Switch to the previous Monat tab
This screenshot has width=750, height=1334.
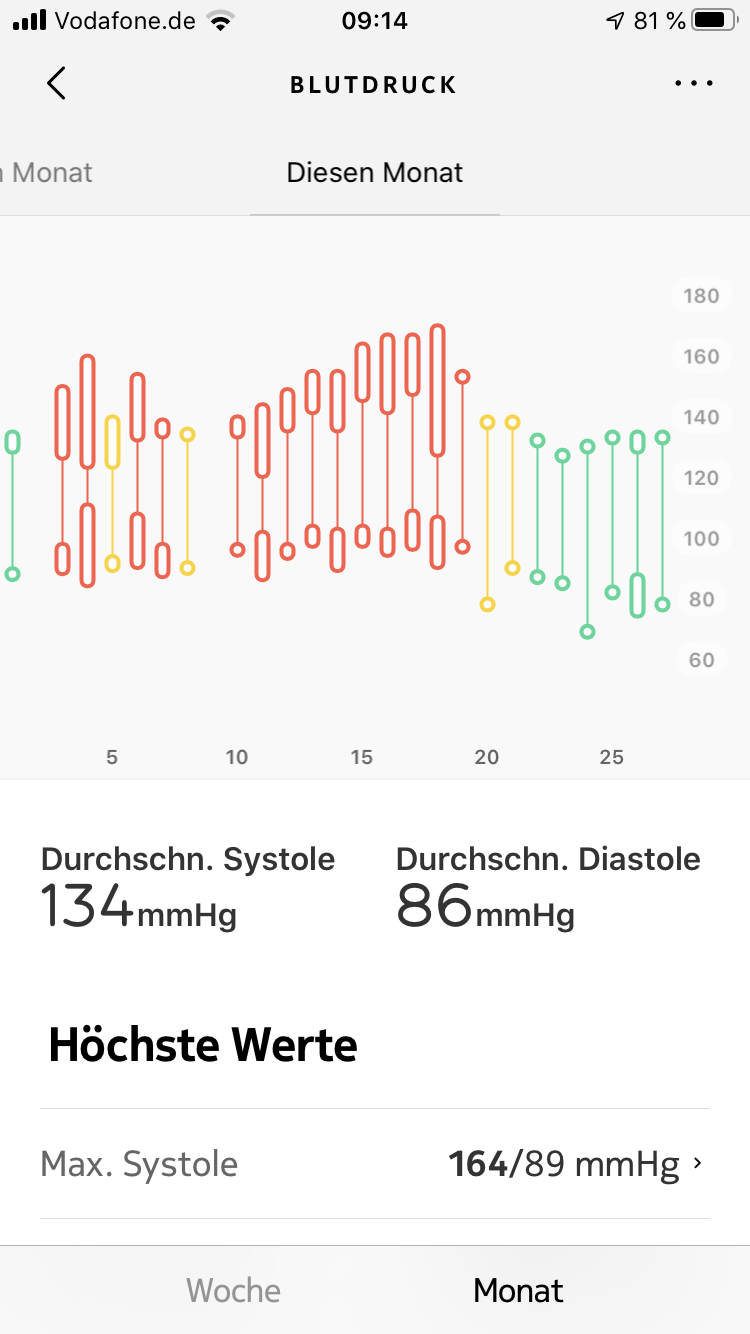[48, 172]
